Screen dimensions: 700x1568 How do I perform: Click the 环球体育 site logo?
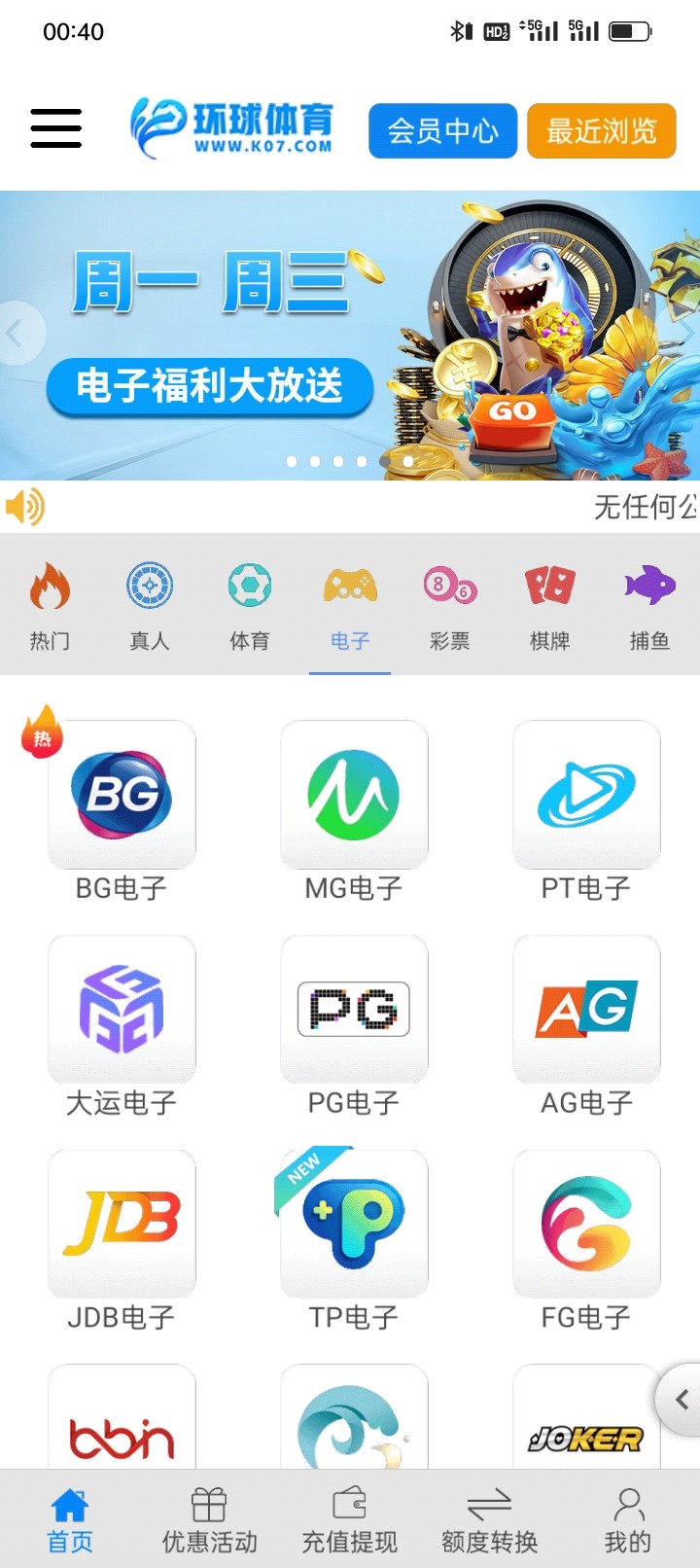pyautogui.click(x=233, y=127)
